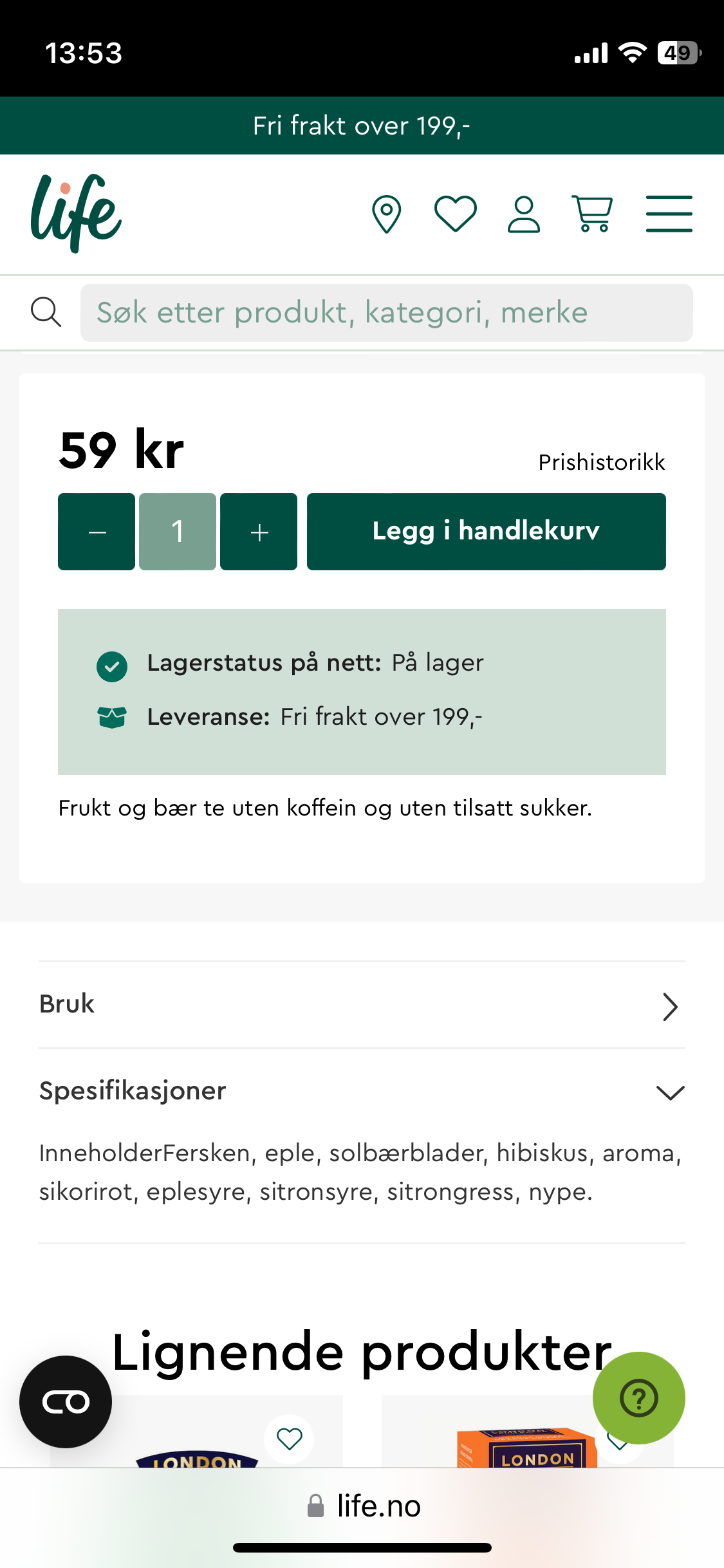Tap the life.no address bar
Screen dimensions: 724x1568
click(364, 1506)
